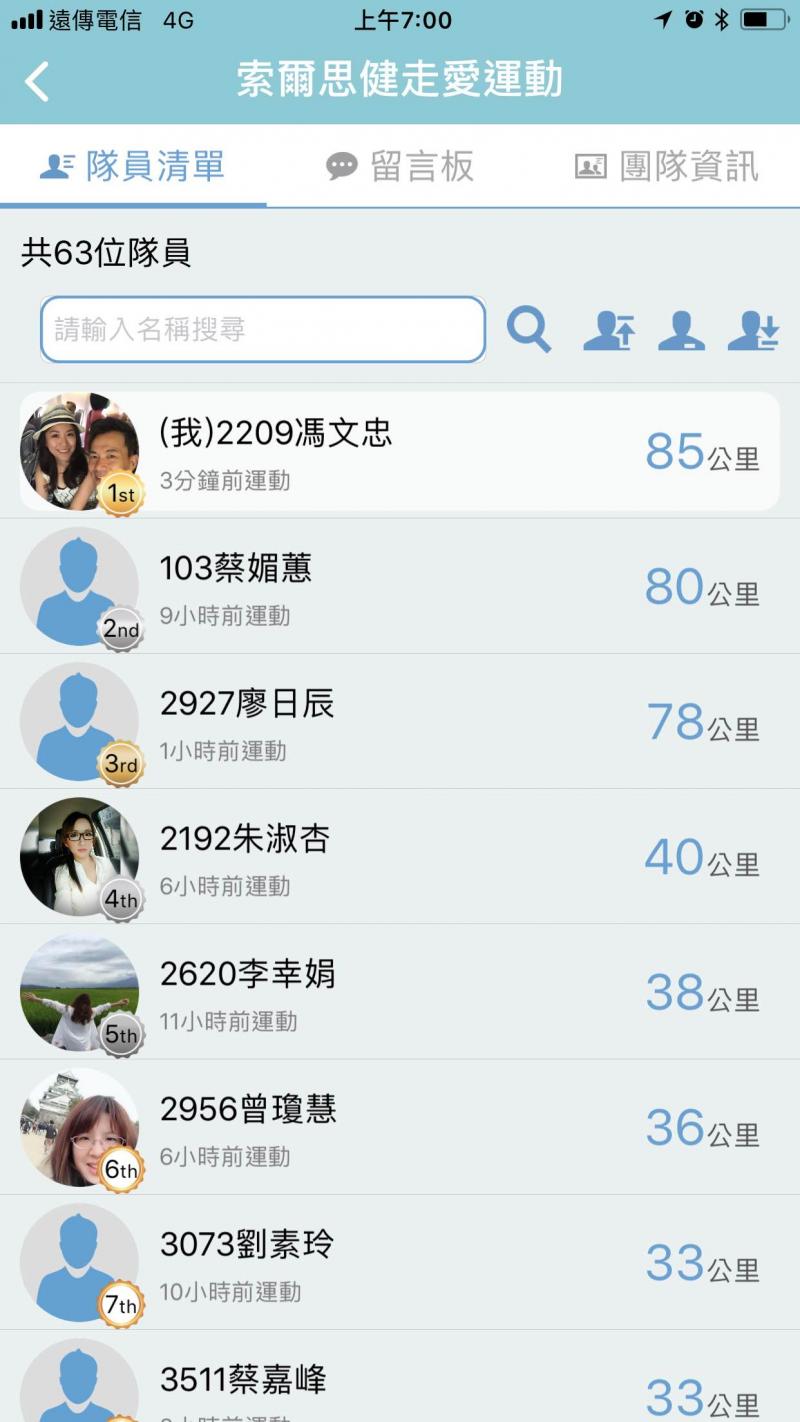
Task: Focus the 請輸入名稱搜尋 search field
Action: point(262,329)
